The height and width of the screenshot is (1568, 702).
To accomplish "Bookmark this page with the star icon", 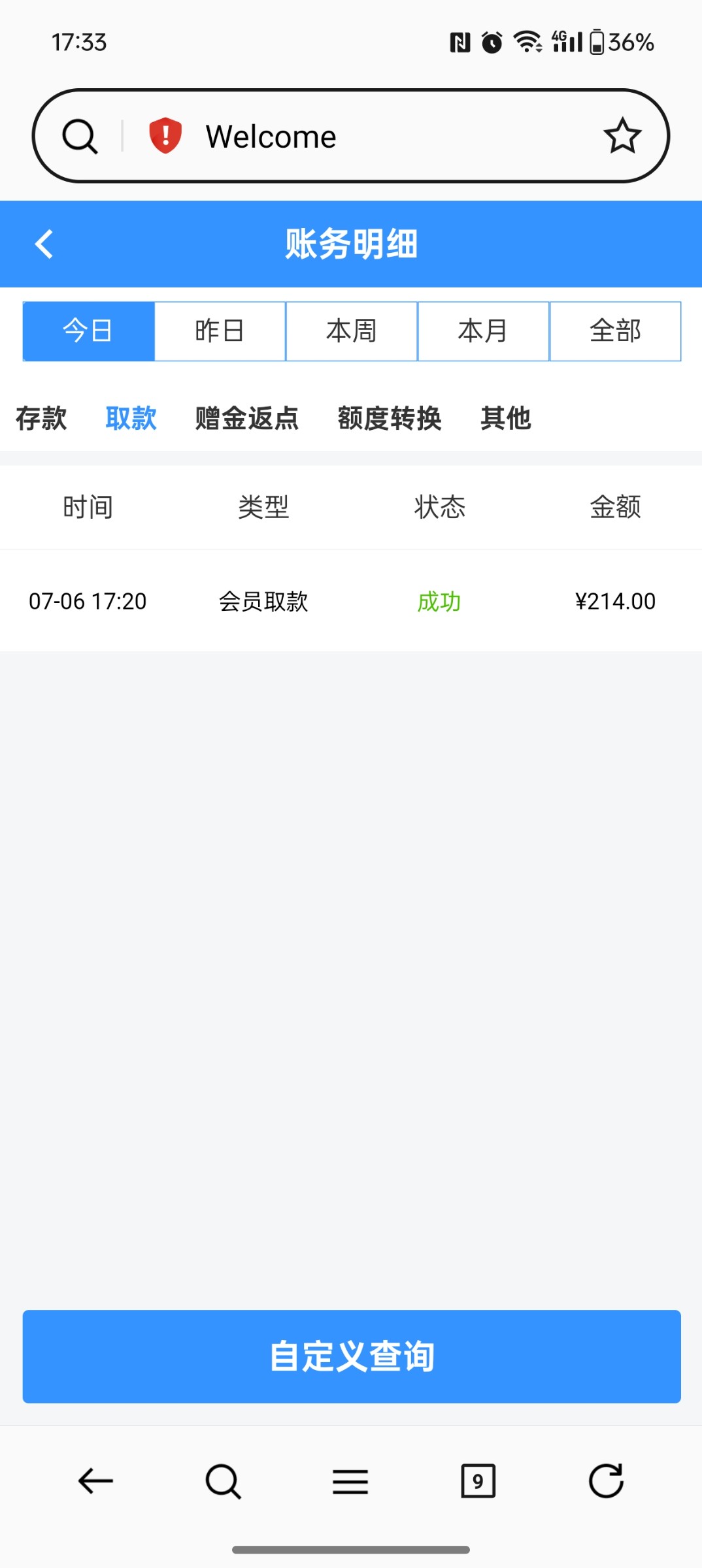I will [x=622, y=136].
